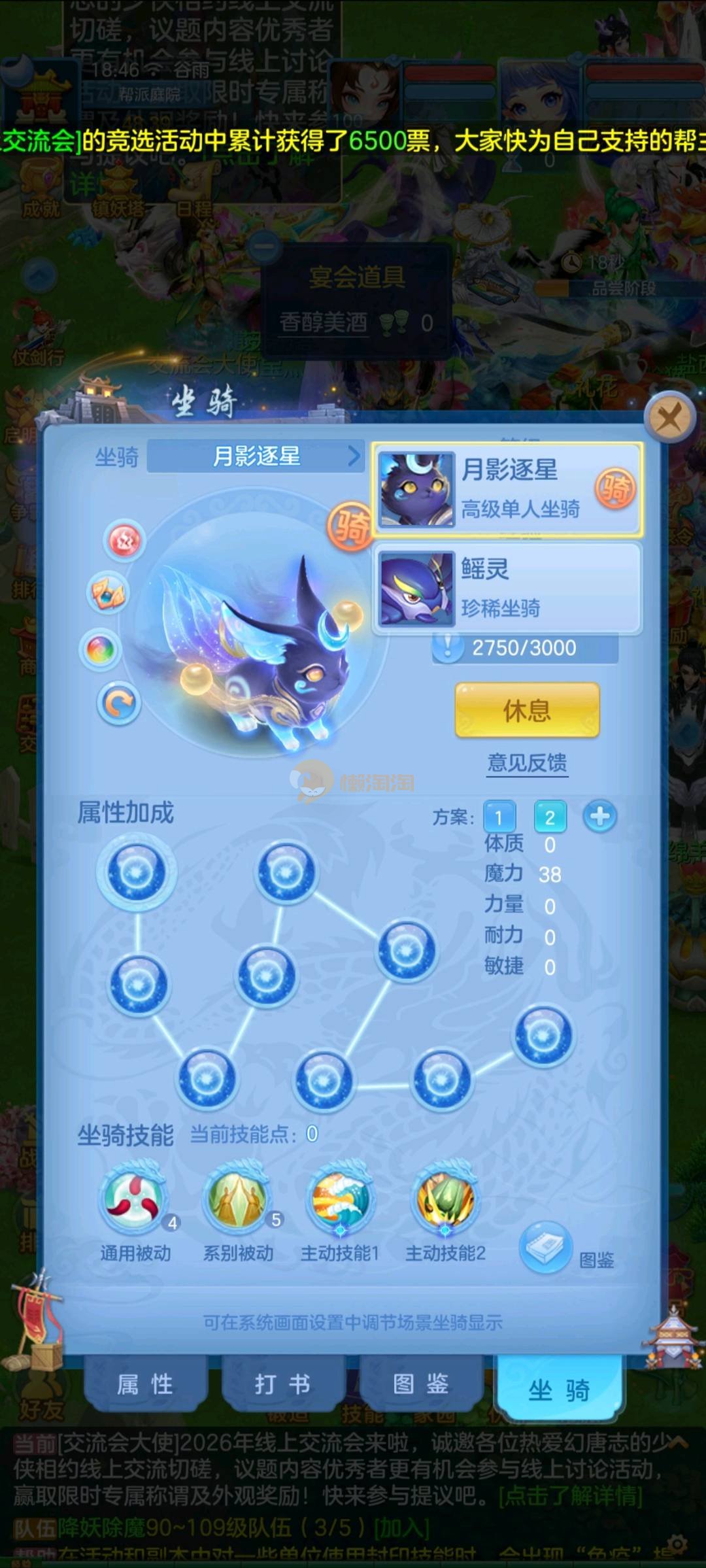Screen dimensions: 706x1568
Task: Open the 通用被动 skill
Action: pyautogui.click(x=135, y=1200)
